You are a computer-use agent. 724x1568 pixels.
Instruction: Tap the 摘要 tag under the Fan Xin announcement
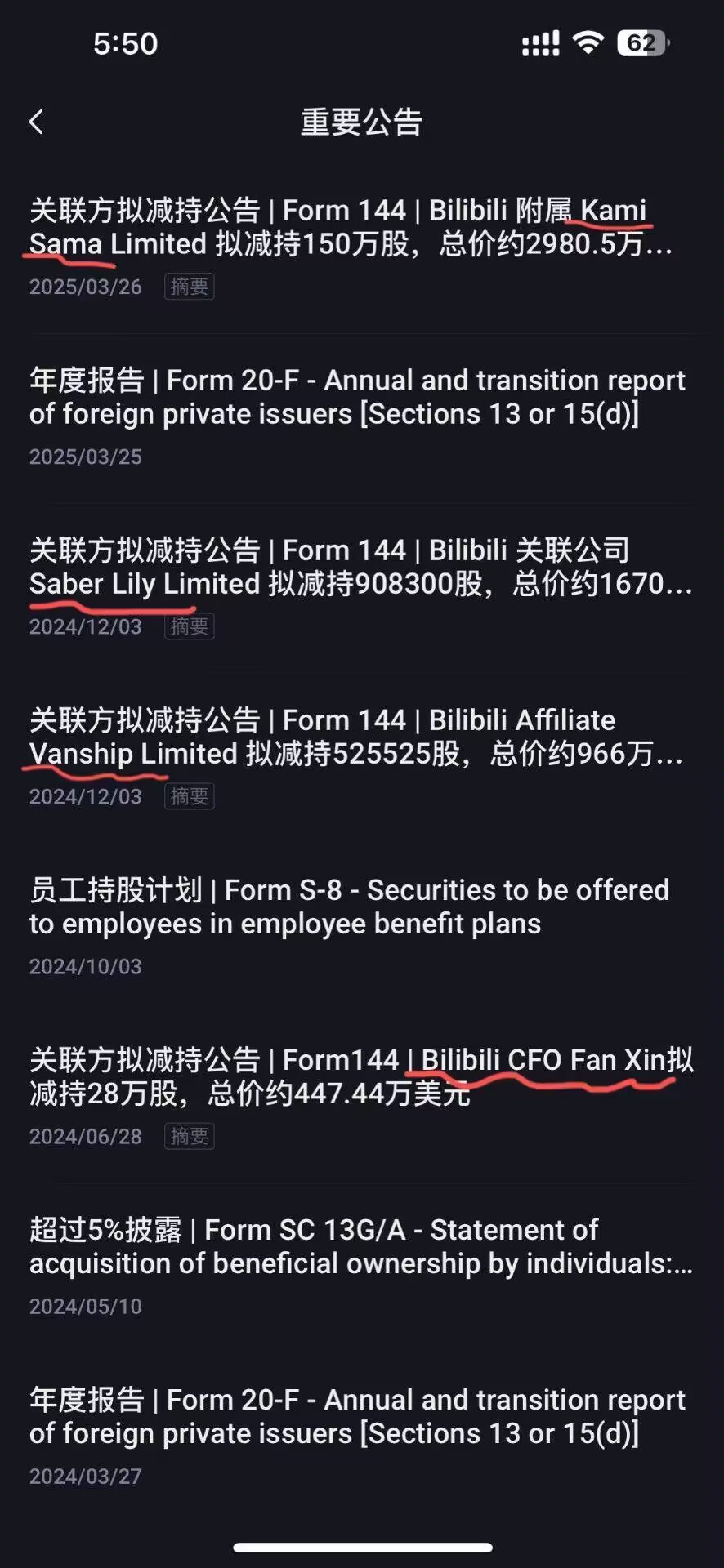coord(189,1136)
